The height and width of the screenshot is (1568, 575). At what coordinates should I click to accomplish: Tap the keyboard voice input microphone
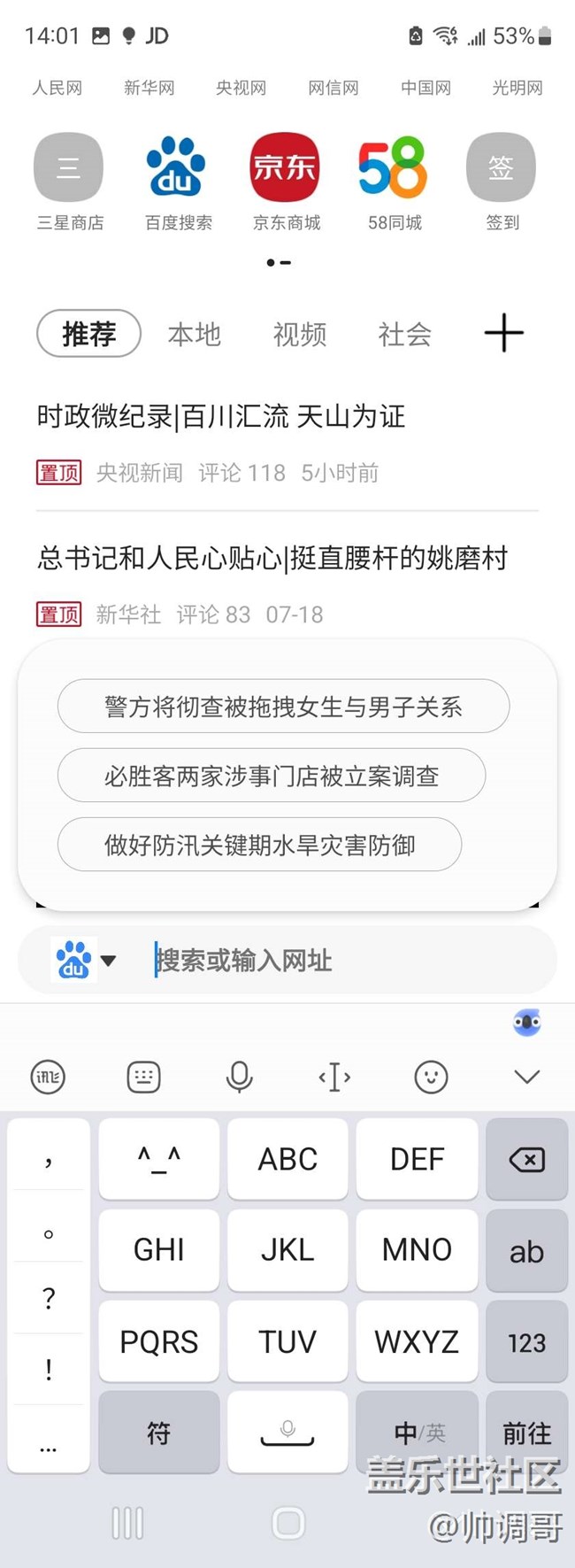[239, 1077]
